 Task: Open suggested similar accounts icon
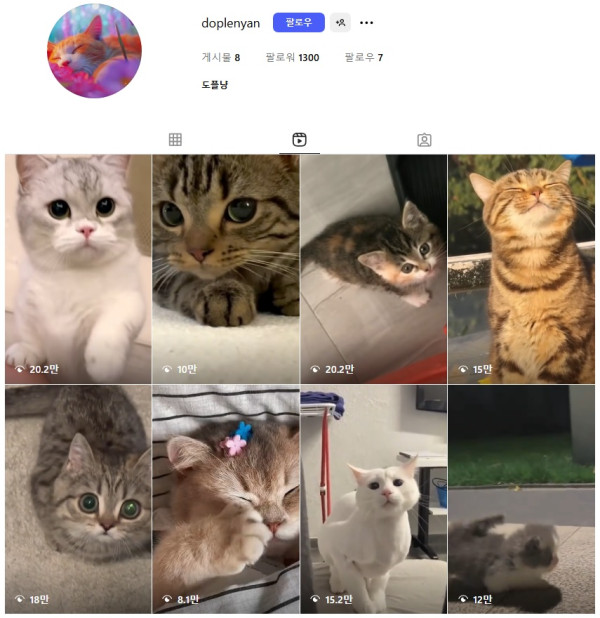[340, 22]
